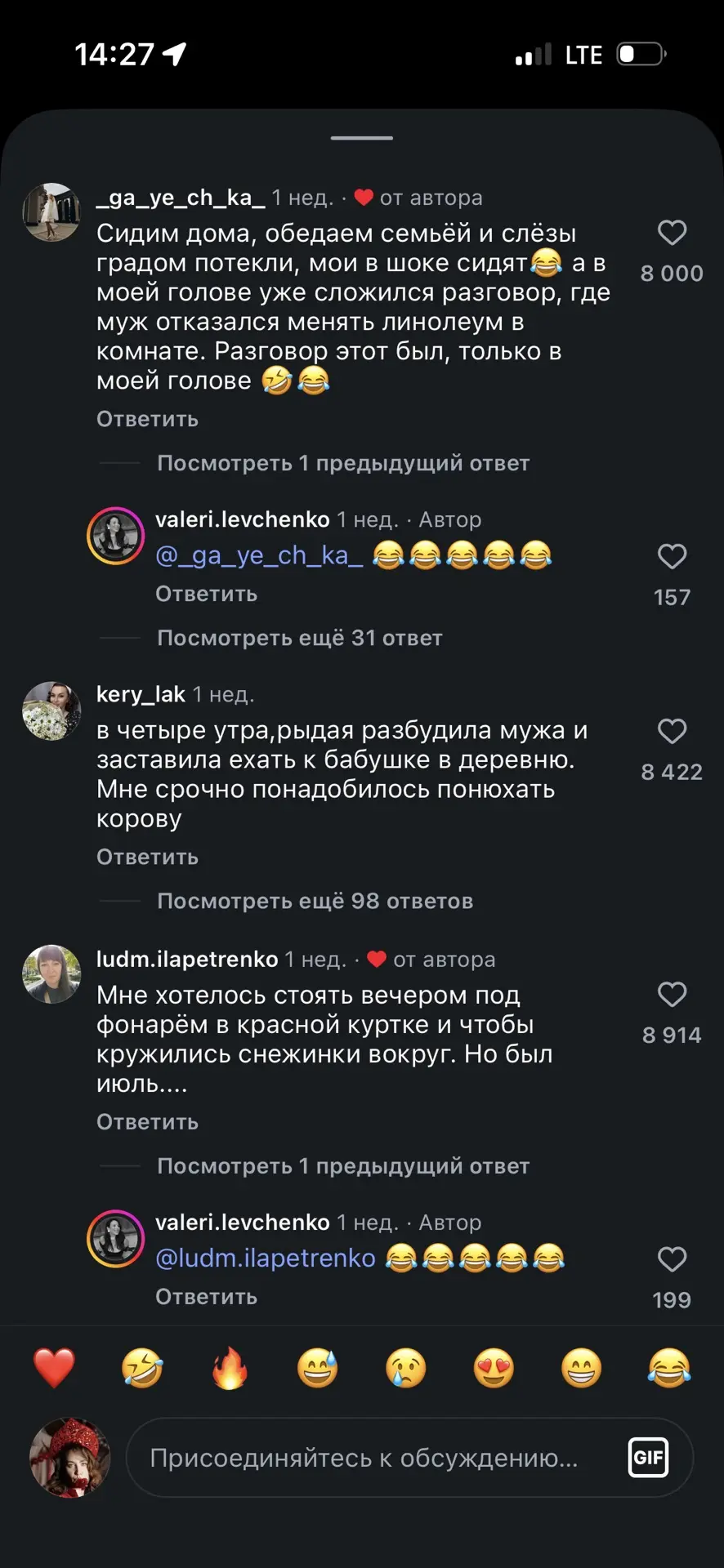
Task: Like valeri.levchenko's reply to @ludm.ilapetrenko
Action: point(672,1258)
